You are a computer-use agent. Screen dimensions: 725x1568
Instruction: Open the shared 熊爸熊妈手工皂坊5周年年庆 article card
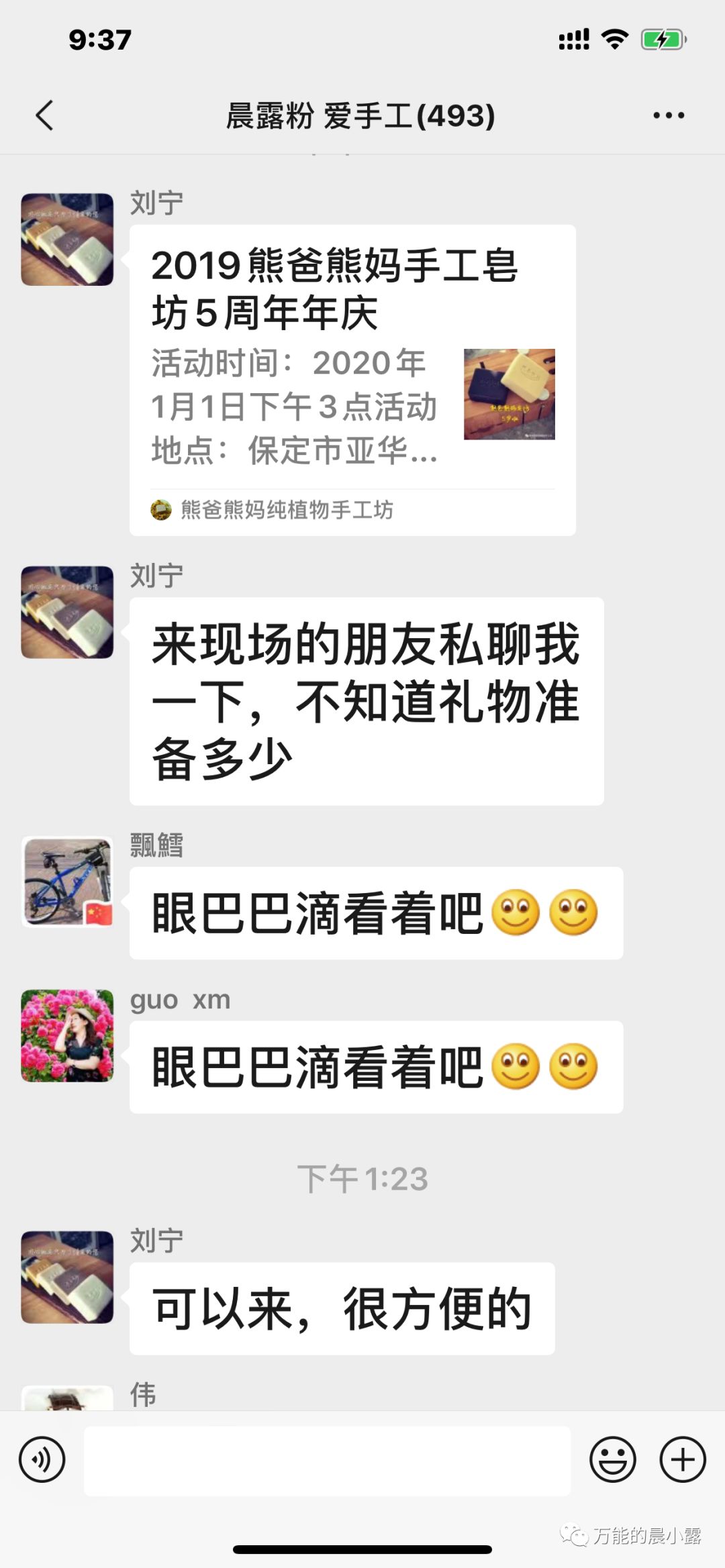(352, 380)
